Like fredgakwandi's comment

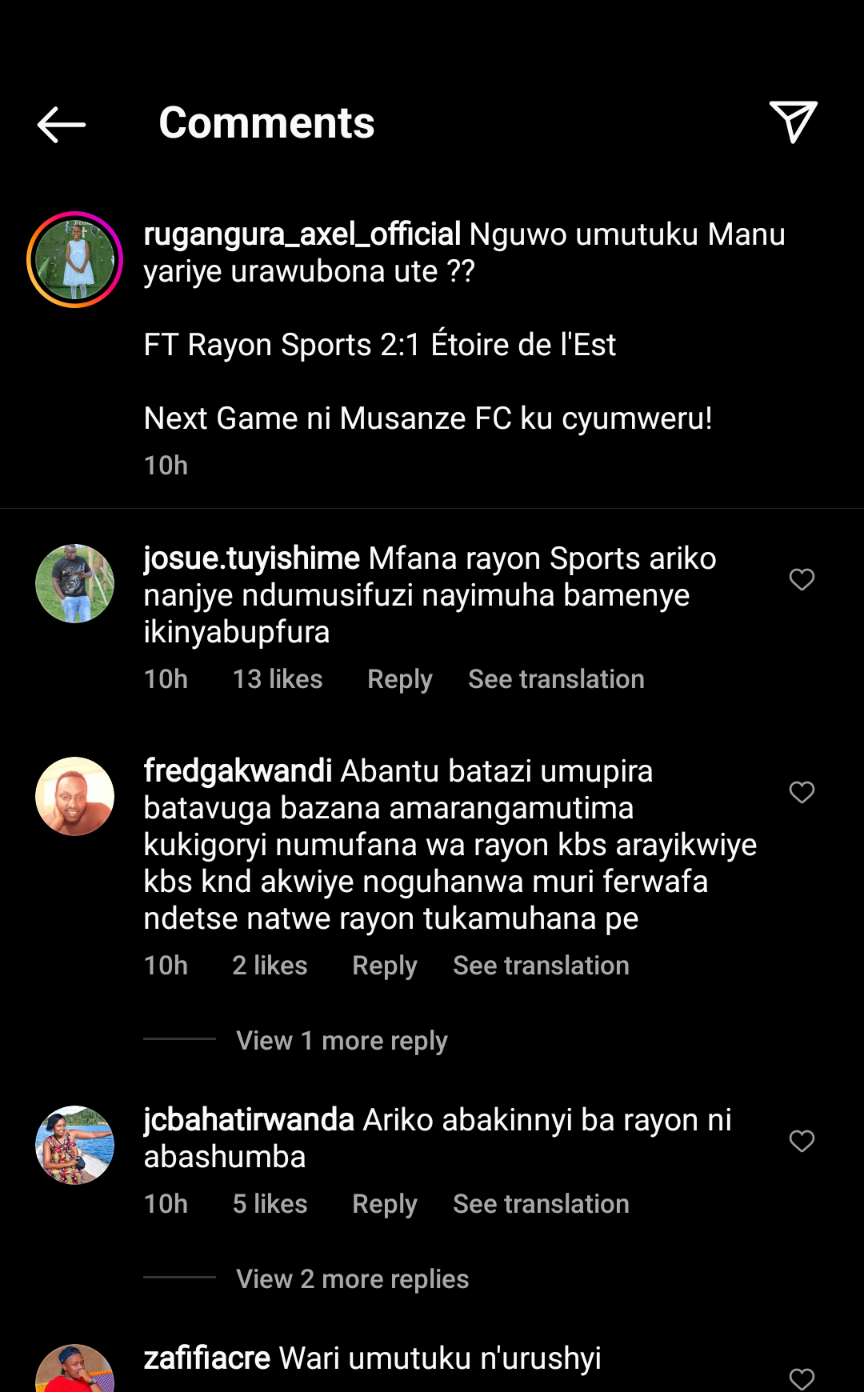coord(802,793)
